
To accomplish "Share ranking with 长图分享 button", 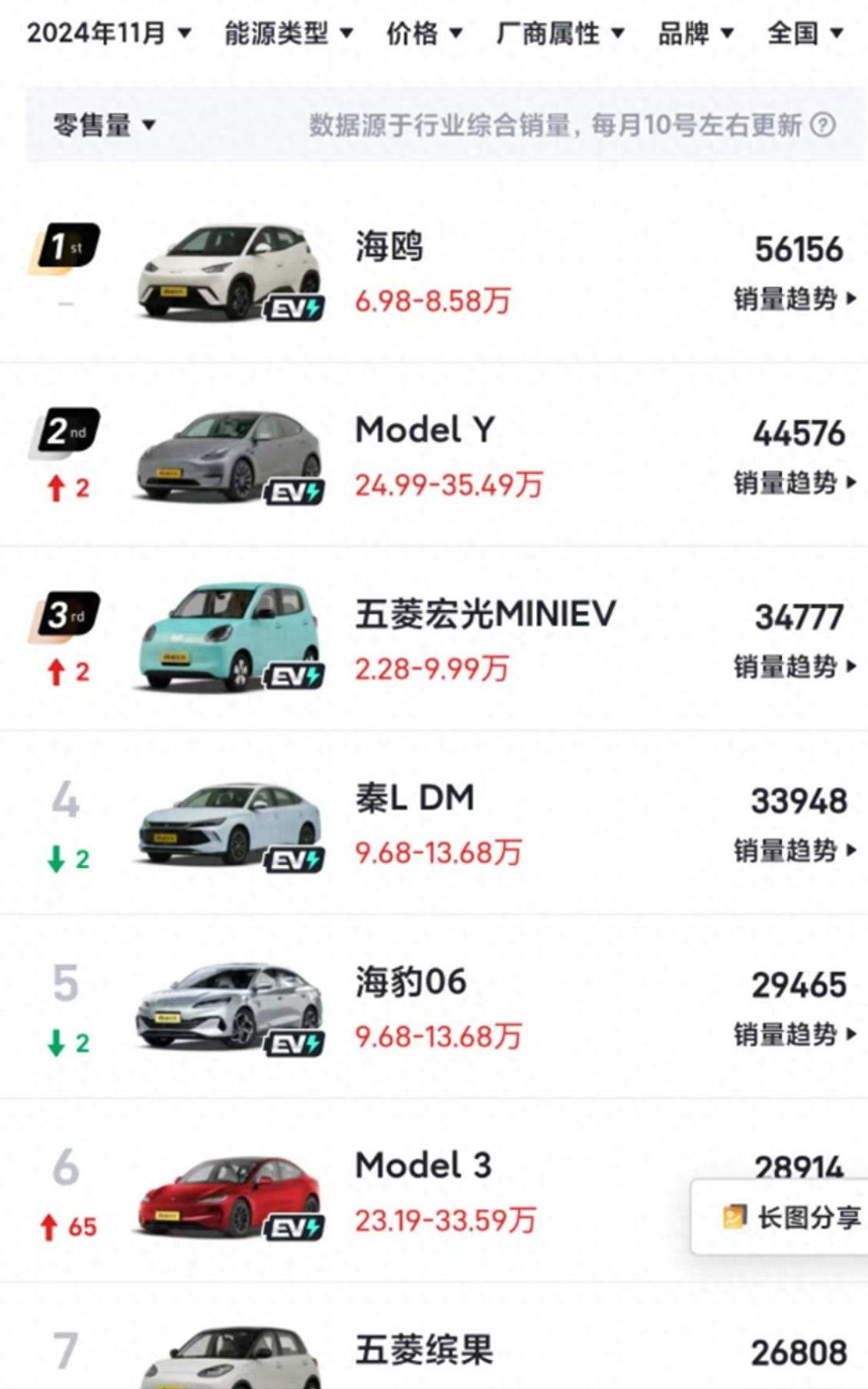I will click(x=791, y=1218).
